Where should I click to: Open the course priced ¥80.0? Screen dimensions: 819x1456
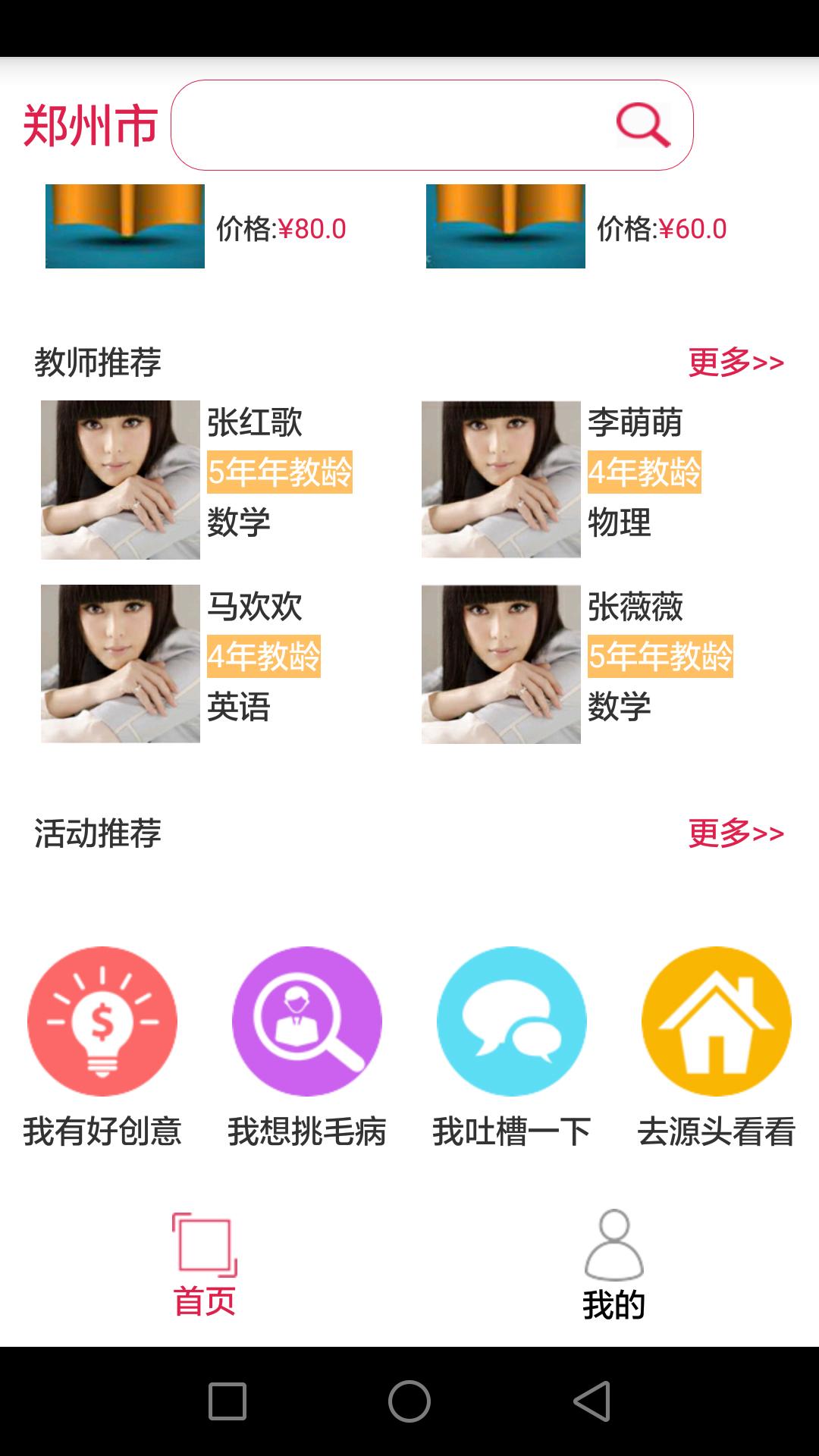coord(125,227)
